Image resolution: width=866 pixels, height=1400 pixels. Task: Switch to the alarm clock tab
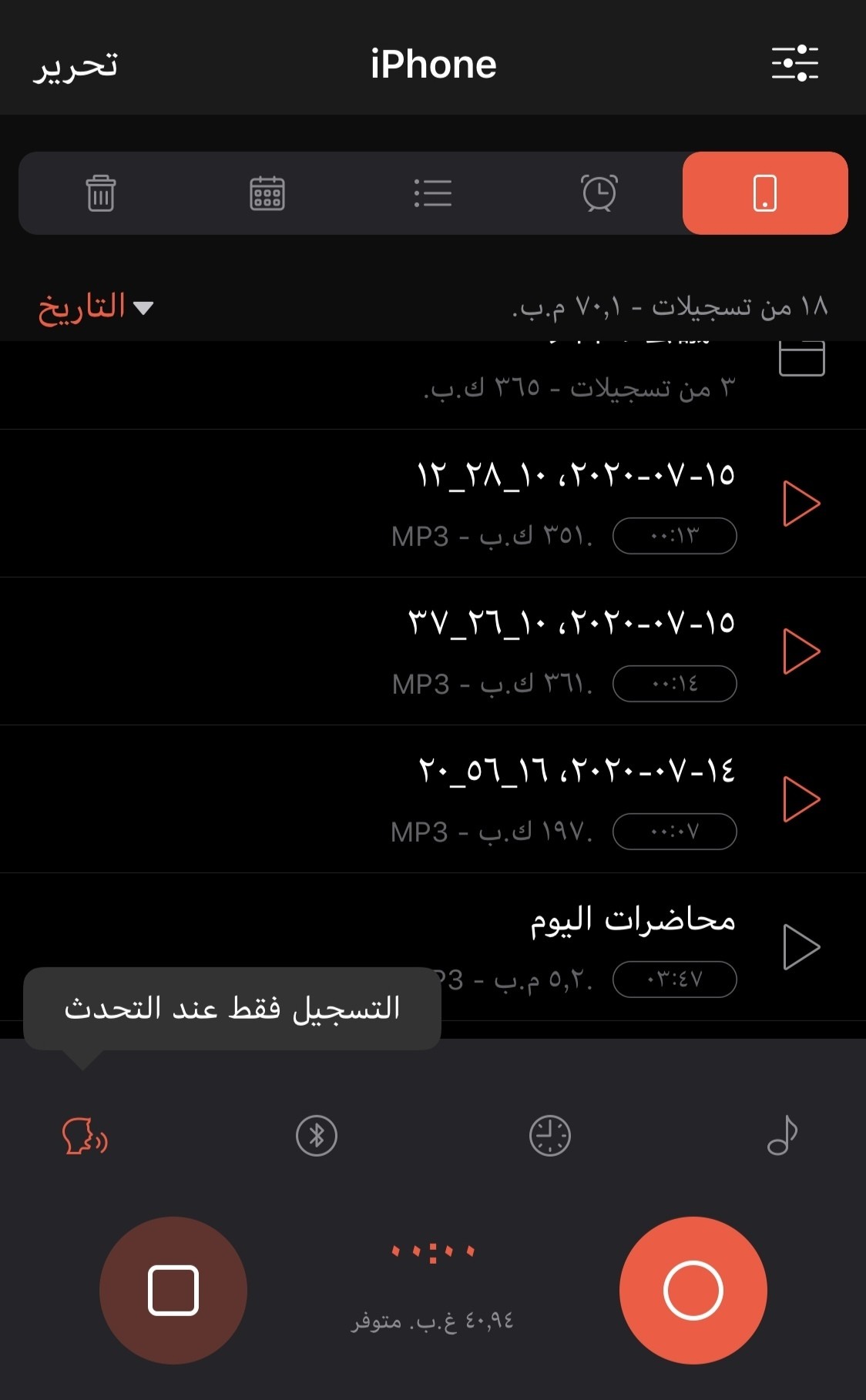pyautogui.click(x=599, y=193)
